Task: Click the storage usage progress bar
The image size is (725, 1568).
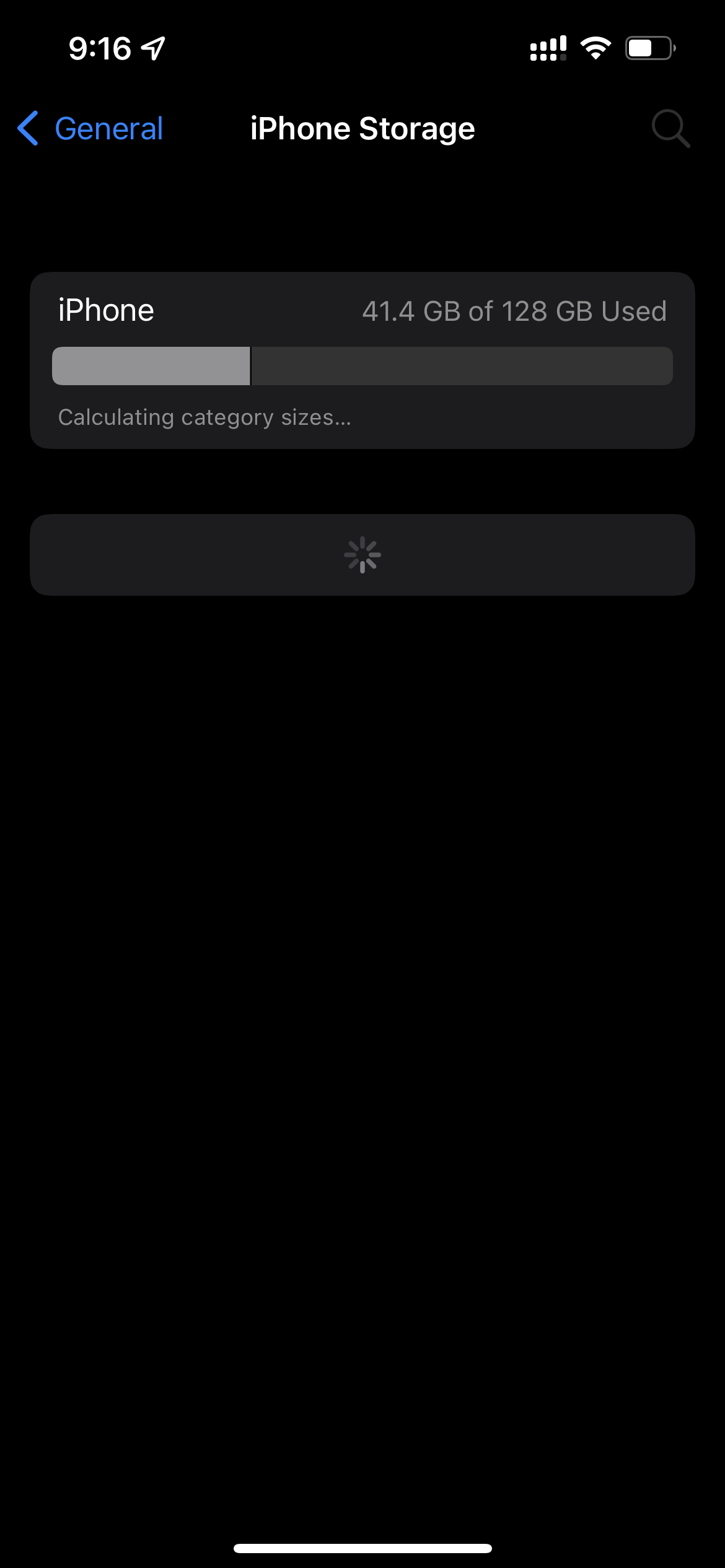Action: coord(361,365)
